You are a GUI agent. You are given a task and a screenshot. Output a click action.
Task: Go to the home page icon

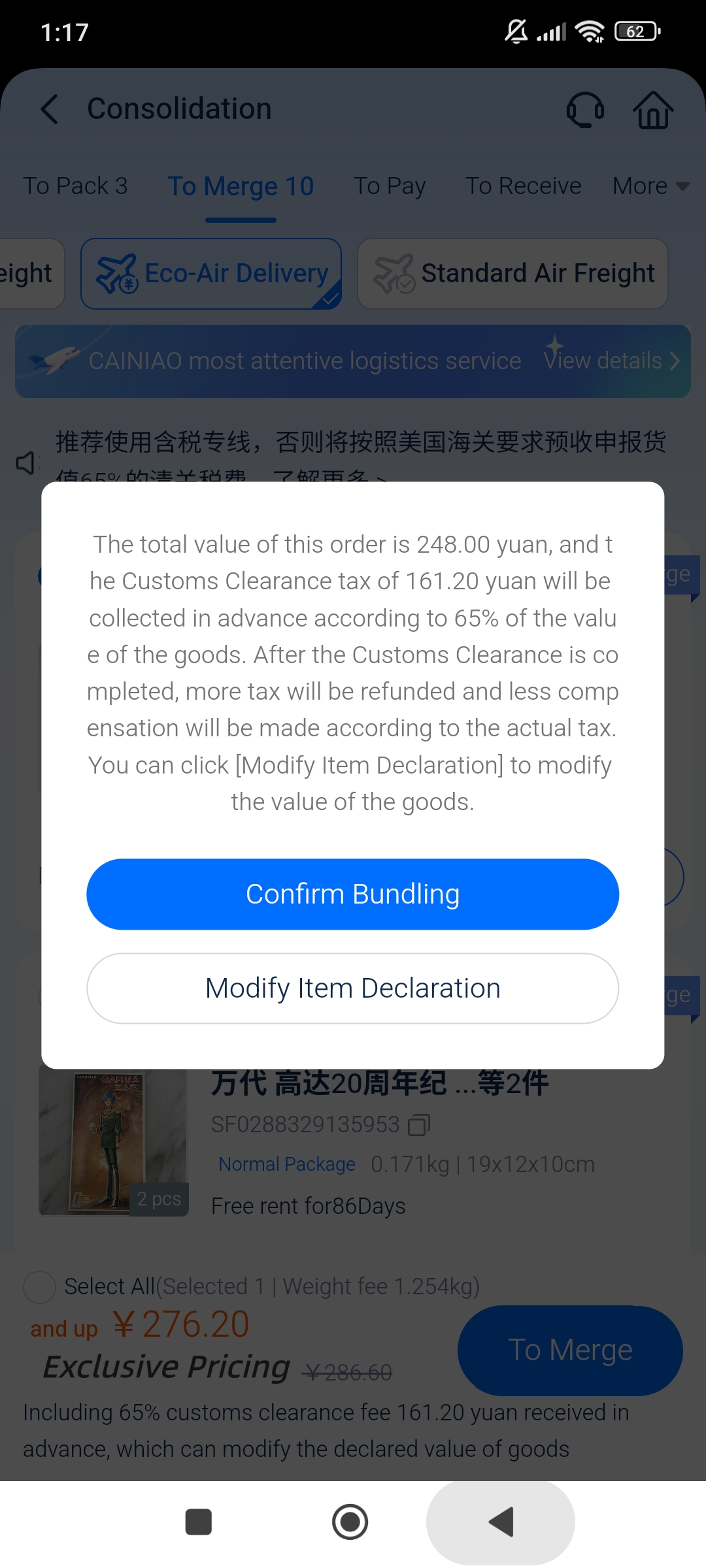coord(652,109)
